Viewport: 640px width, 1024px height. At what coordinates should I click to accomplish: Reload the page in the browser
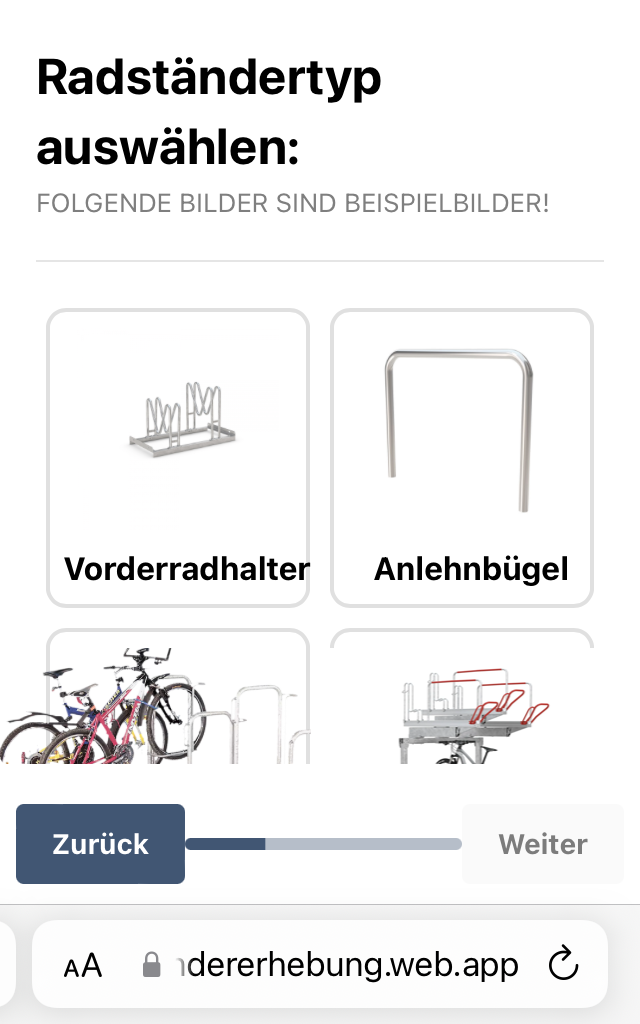(x=564, y=965)
